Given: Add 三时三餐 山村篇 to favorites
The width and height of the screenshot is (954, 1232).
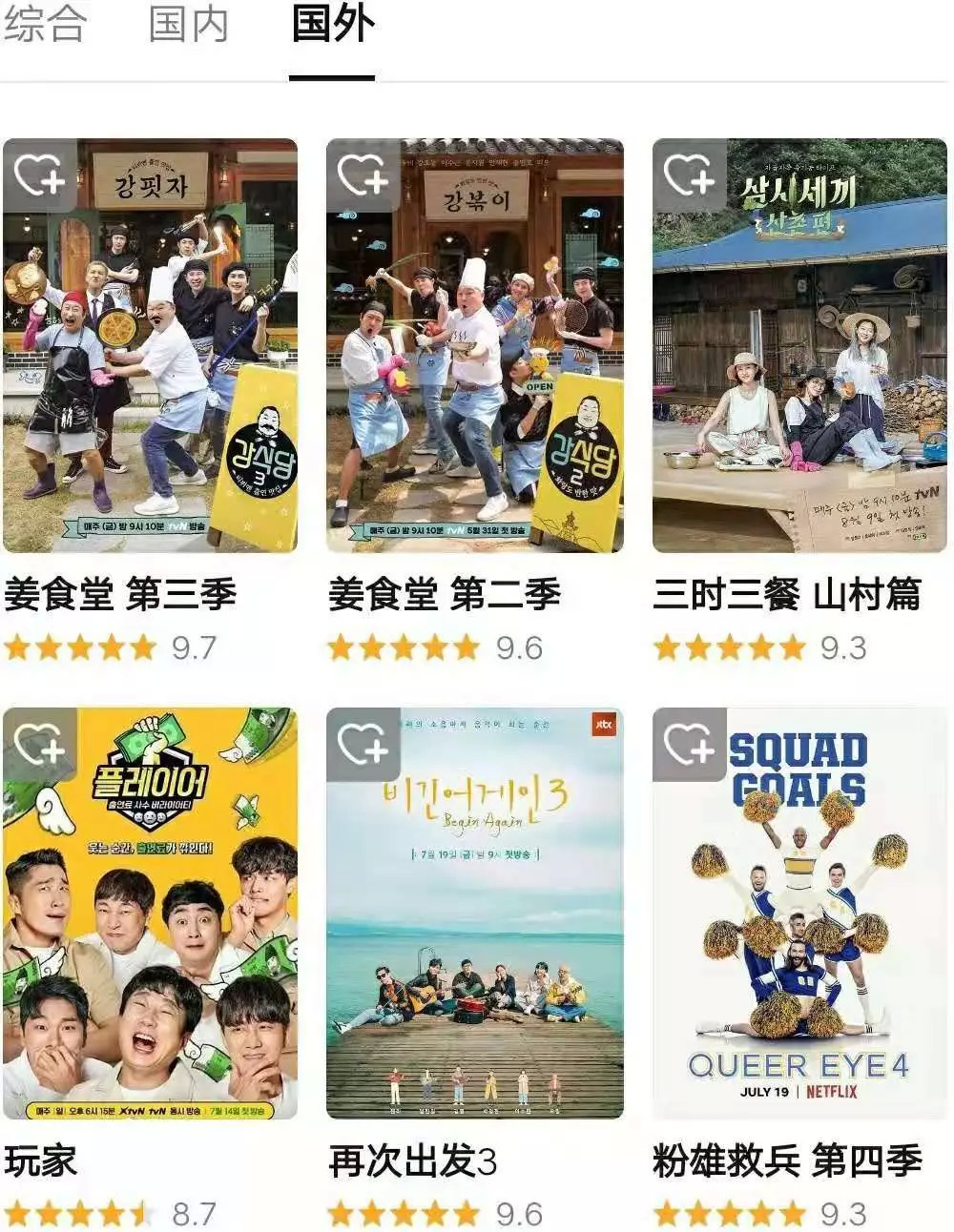Looking at the screenshot, I should tap(689, 175).
